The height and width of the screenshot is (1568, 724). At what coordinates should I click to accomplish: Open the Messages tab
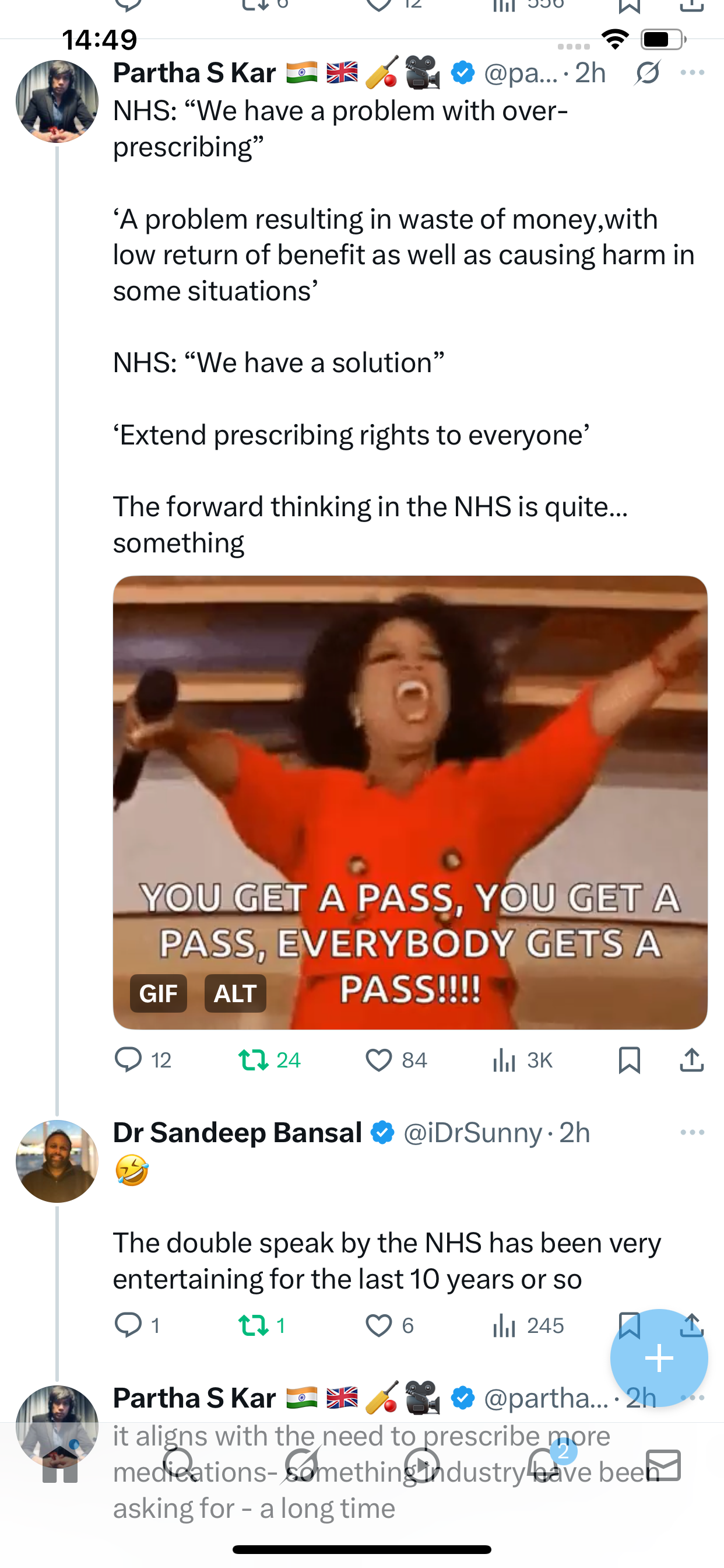(663, 1465)
